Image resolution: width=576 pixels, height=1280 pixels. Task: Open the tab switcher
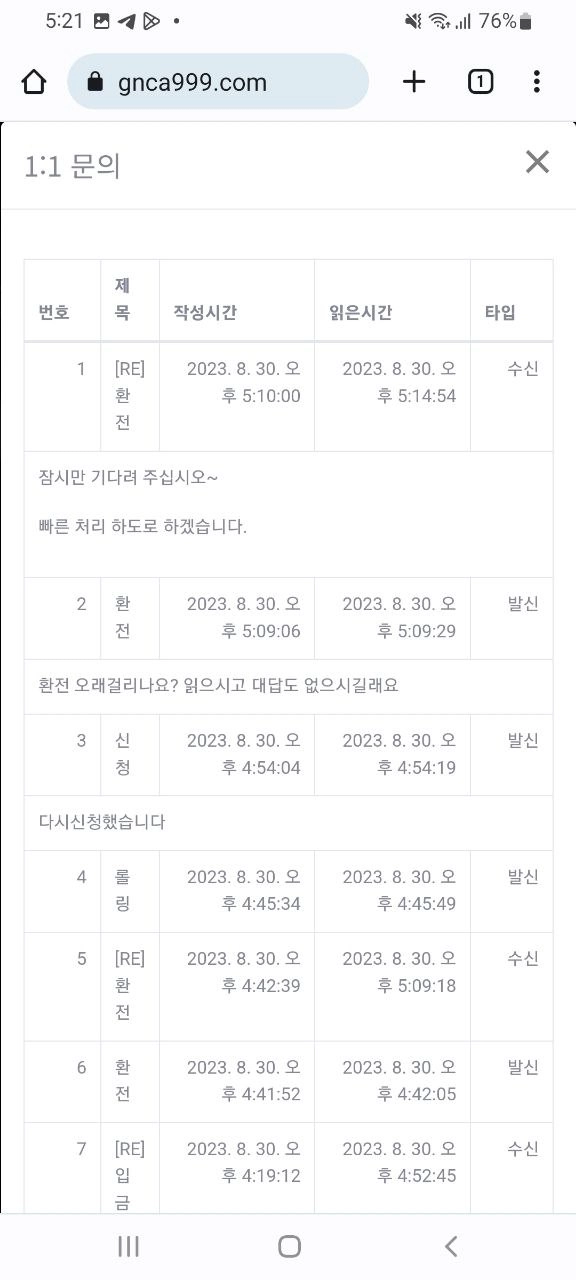[x=480, y=82]
